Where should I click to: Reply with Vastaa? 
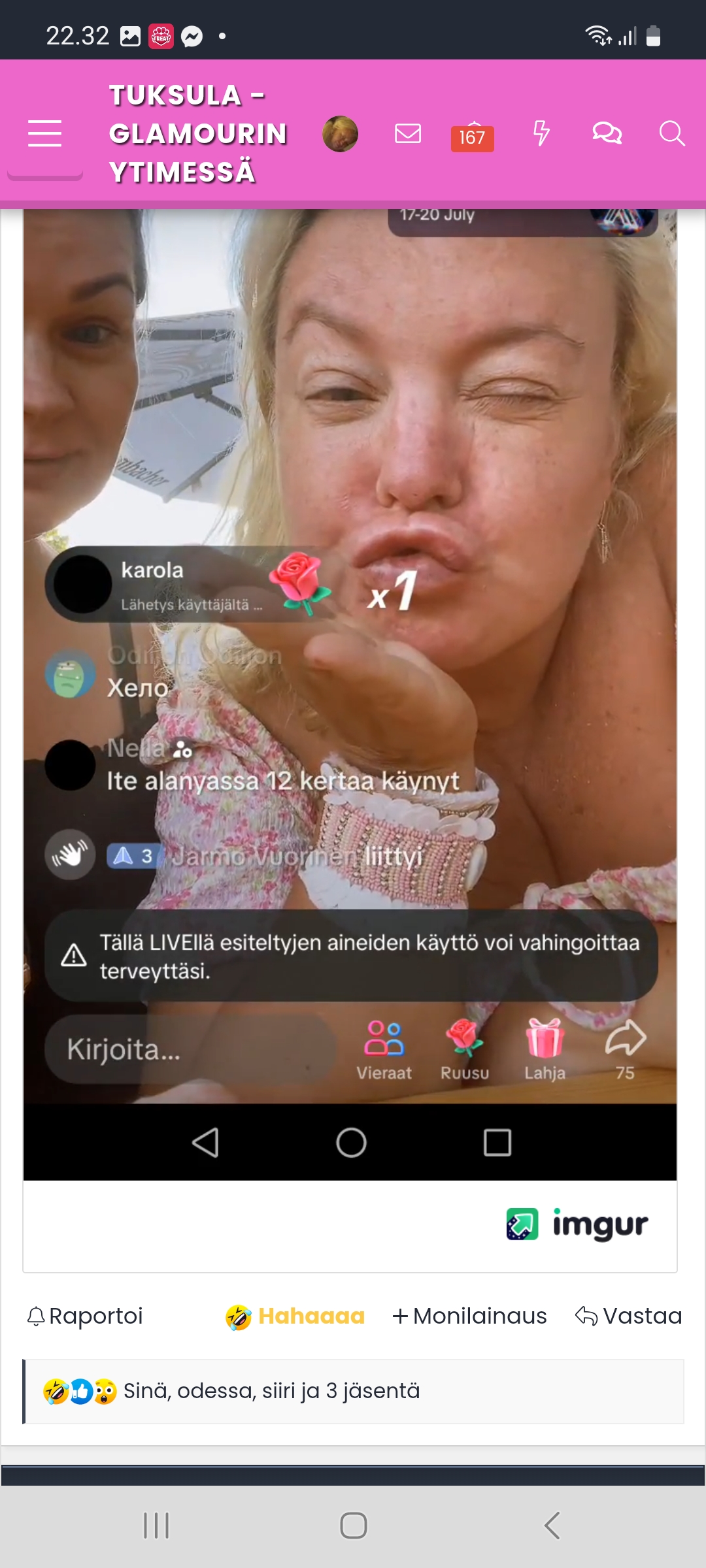click(628, 1316)
